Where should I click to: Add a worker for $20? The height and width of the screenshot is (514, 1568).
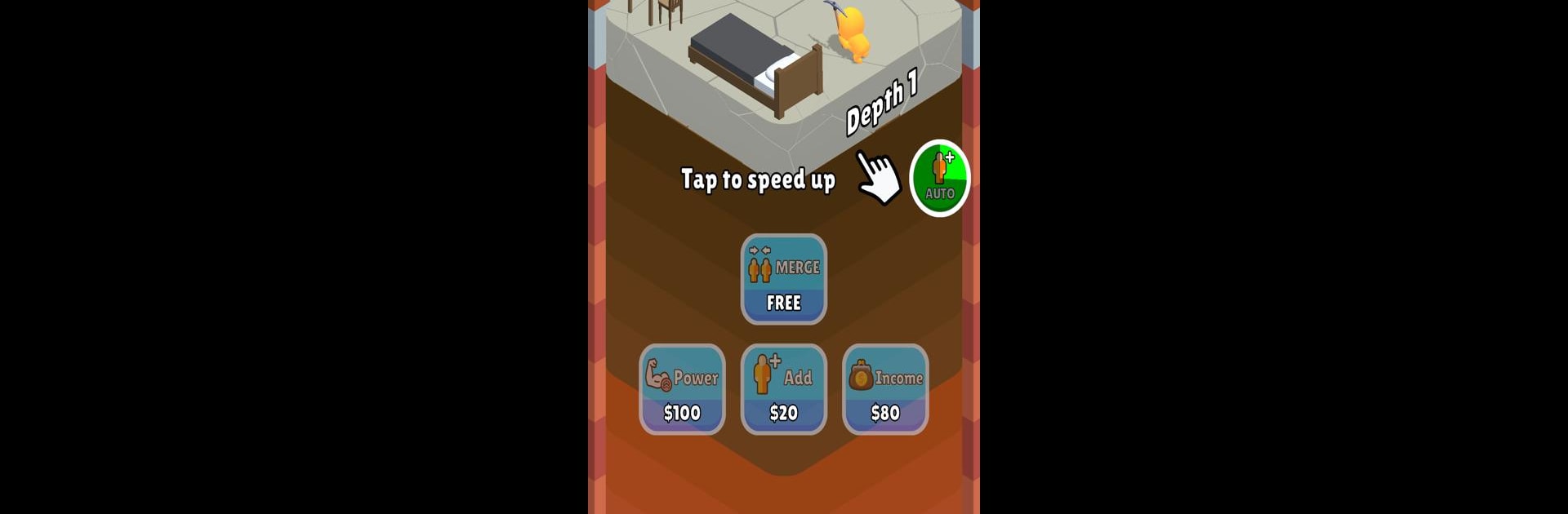[783, 389]
